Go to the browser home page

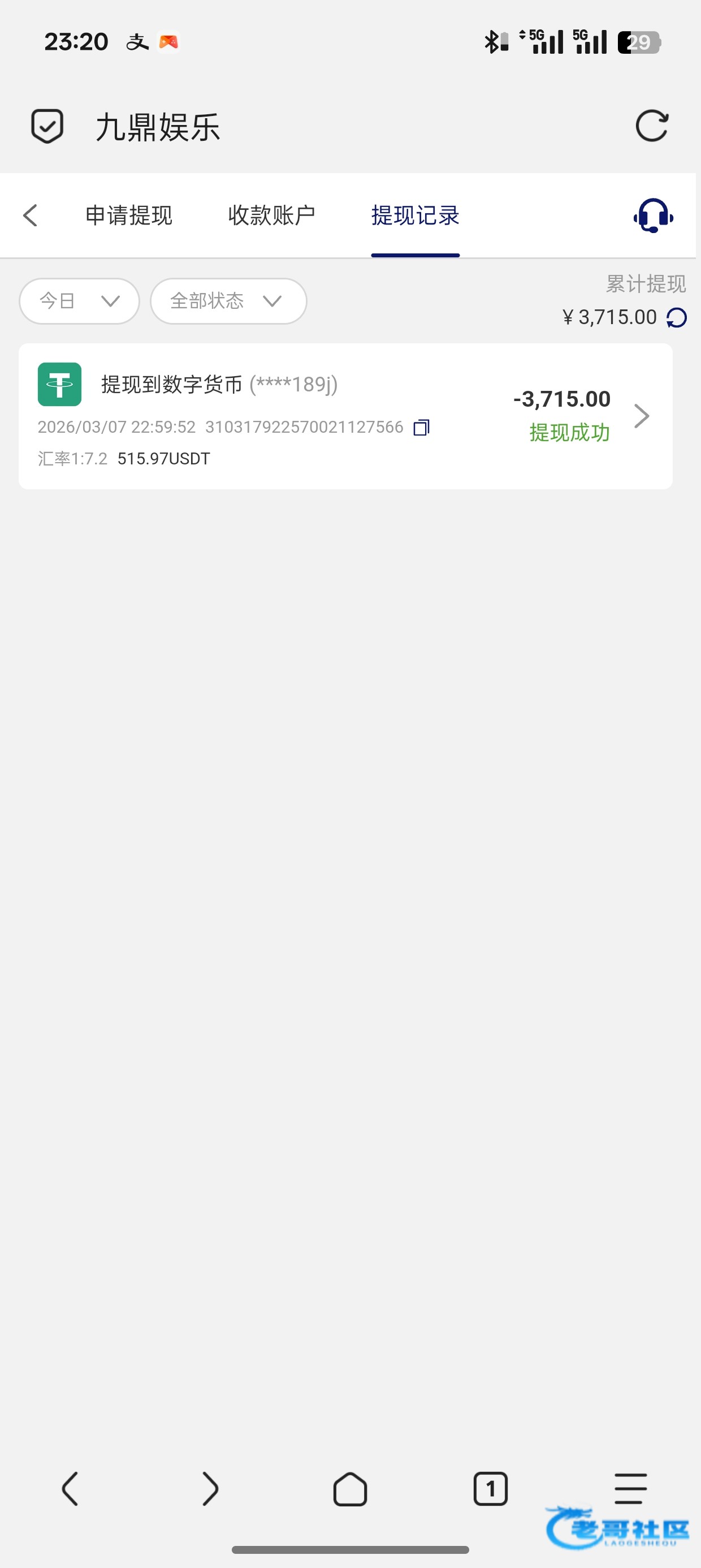(350, 1489)
